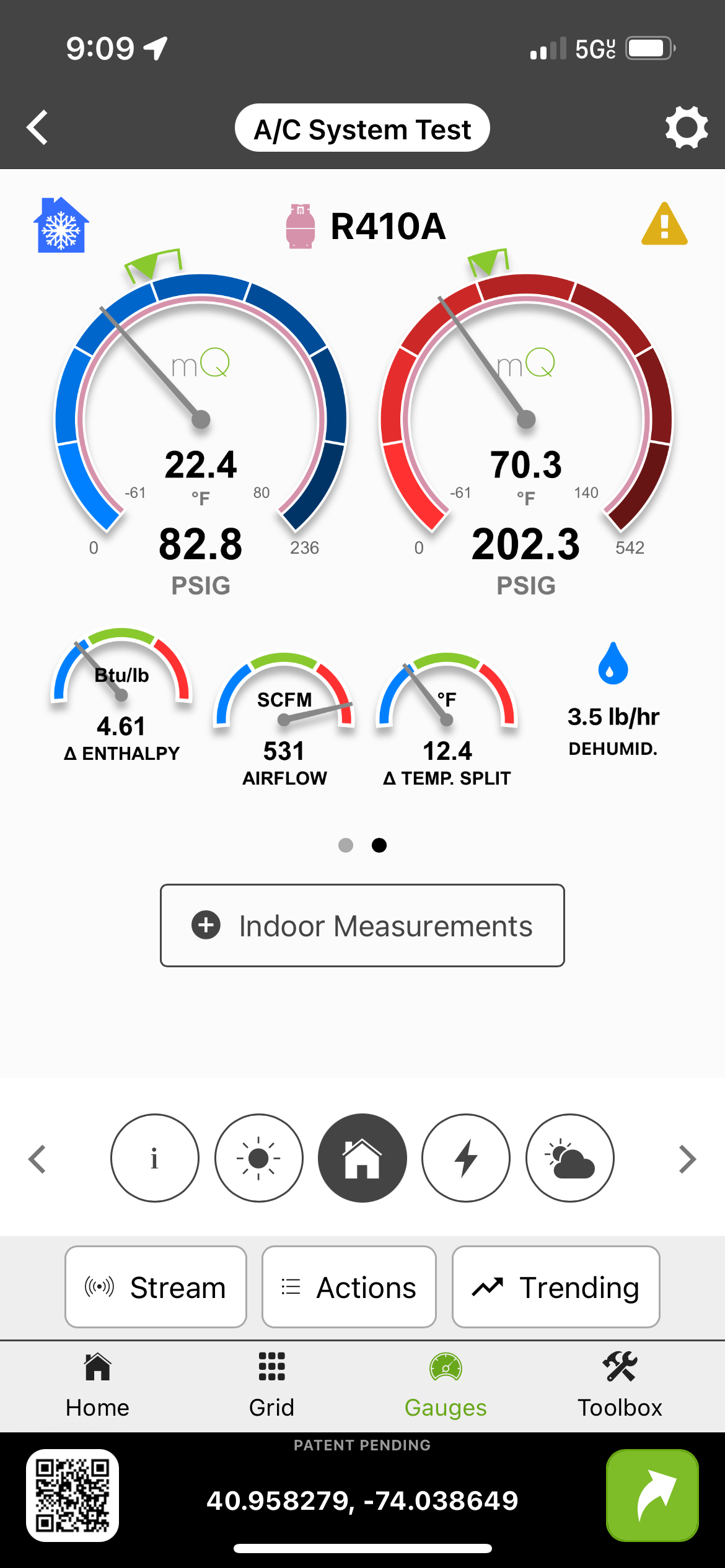The height and width of the screenshot is (1568, 725).
Task: Show previous icons with left chevron
Action: [x=37, y=1159]
